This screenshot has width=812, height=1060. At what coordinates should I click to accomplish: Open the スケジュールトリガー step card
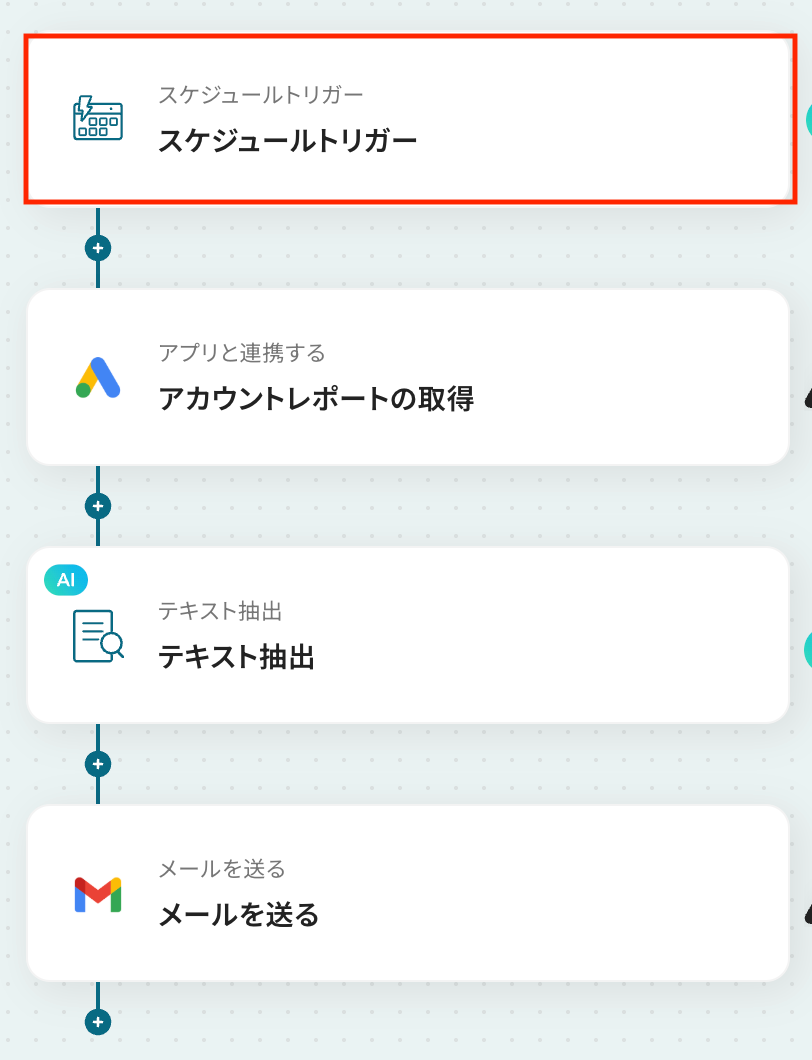click(x=410, y=120)
